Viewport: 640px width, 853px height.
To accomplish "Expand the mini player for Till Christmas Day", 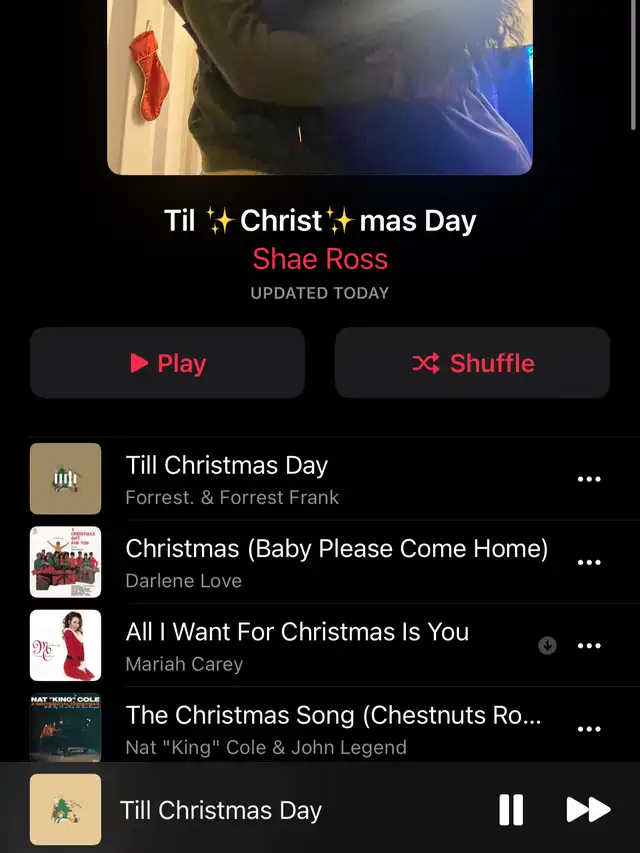I will [x=221, y=810].
